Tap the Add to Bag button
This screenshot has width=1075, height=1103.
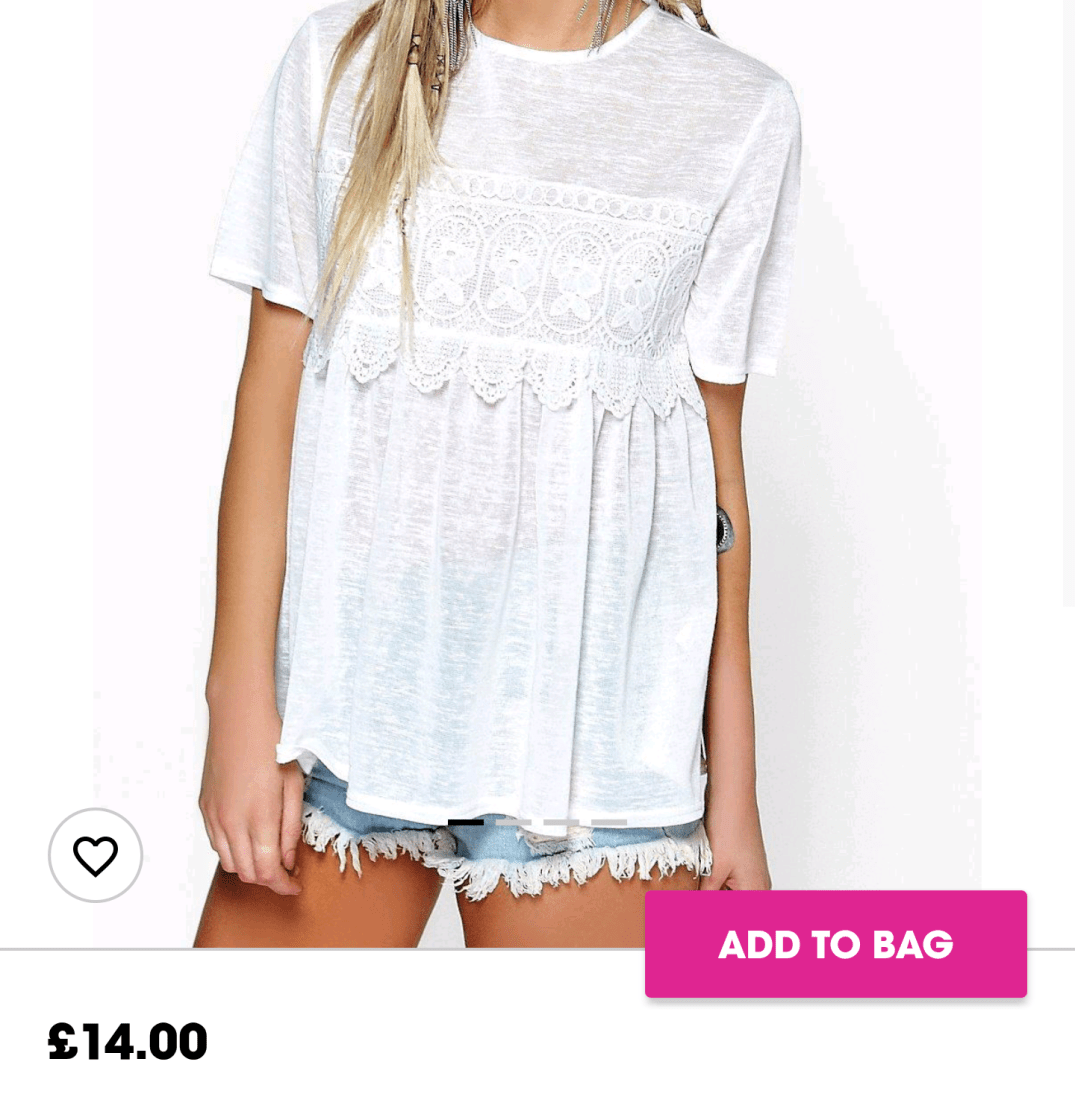(835, 944)
